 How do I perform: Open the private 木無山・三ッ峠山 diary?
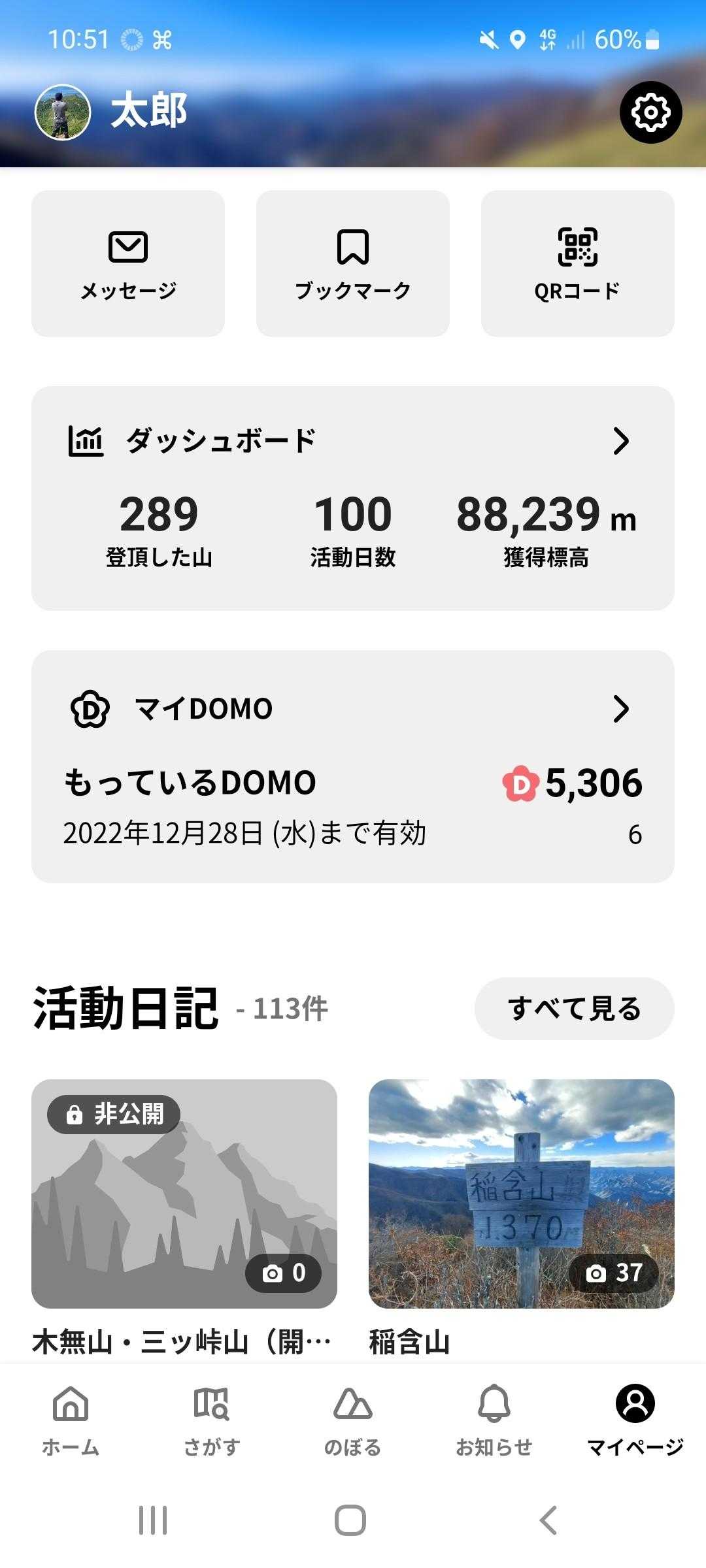(184, 1194)
